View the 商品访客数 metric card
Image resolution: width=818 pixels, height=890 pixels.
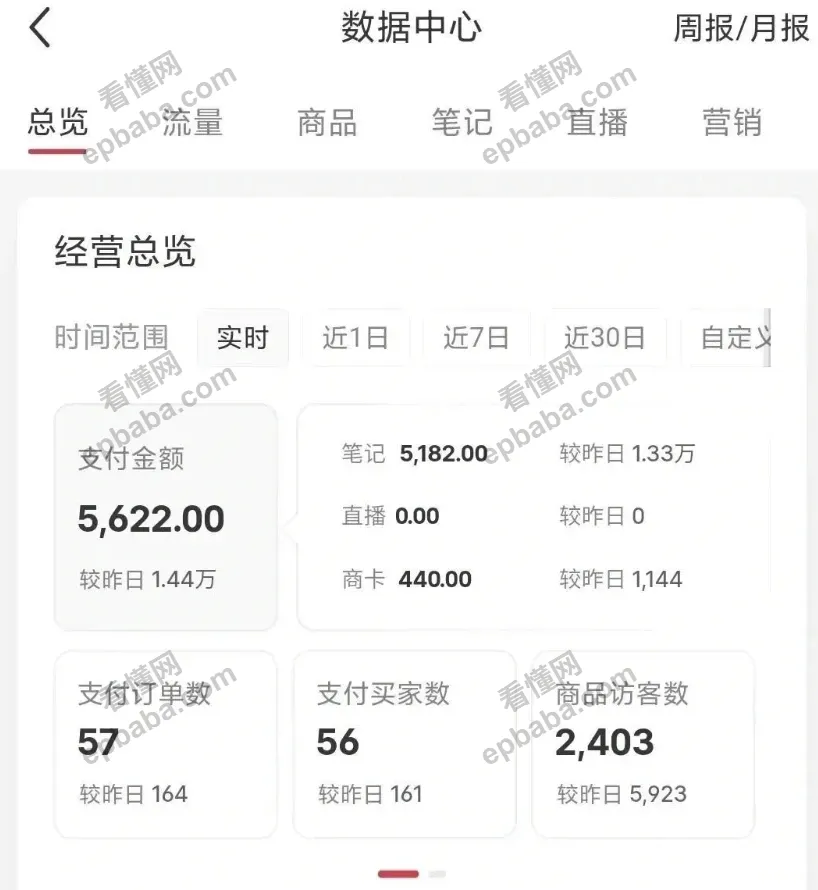click(643, 744)
